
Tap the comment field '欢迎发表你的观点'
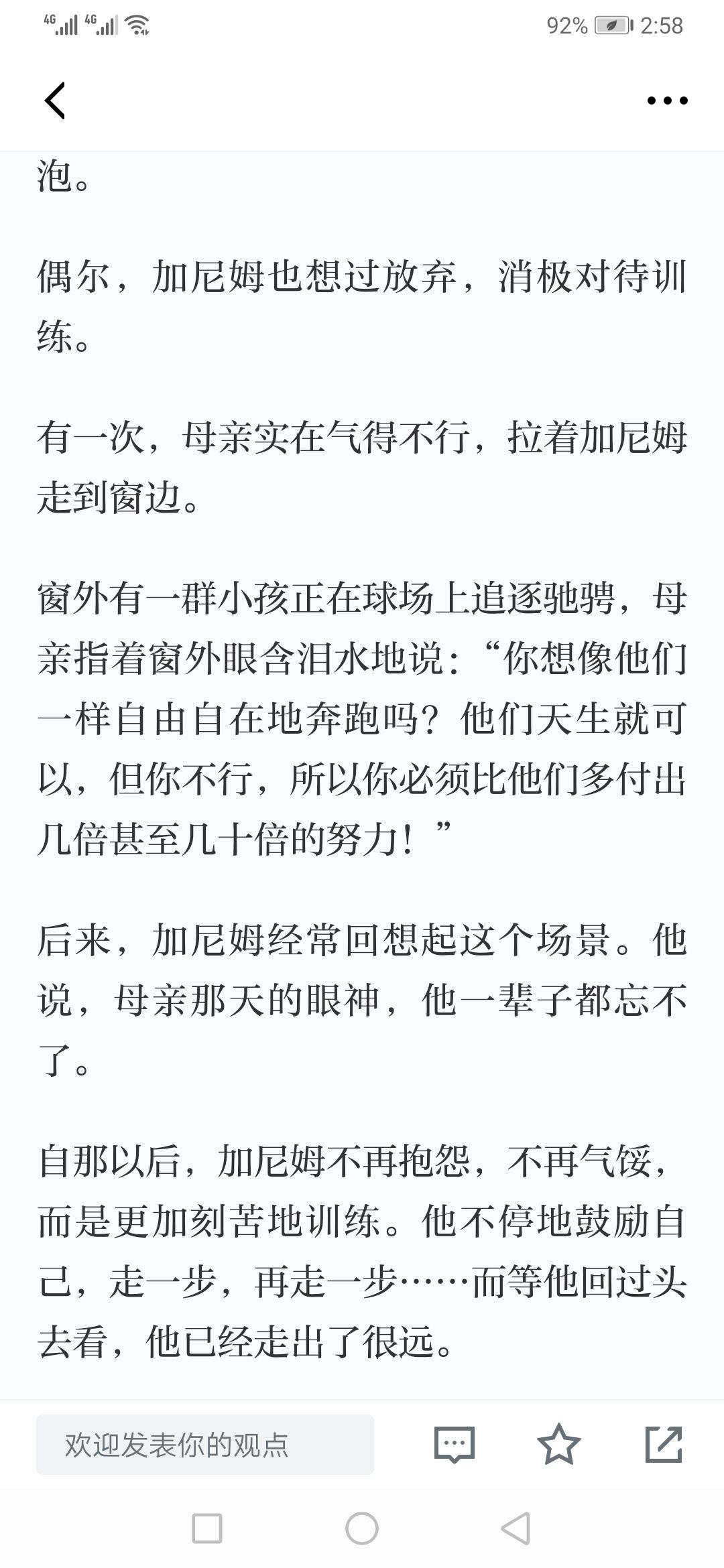(x=205, y=1445)
